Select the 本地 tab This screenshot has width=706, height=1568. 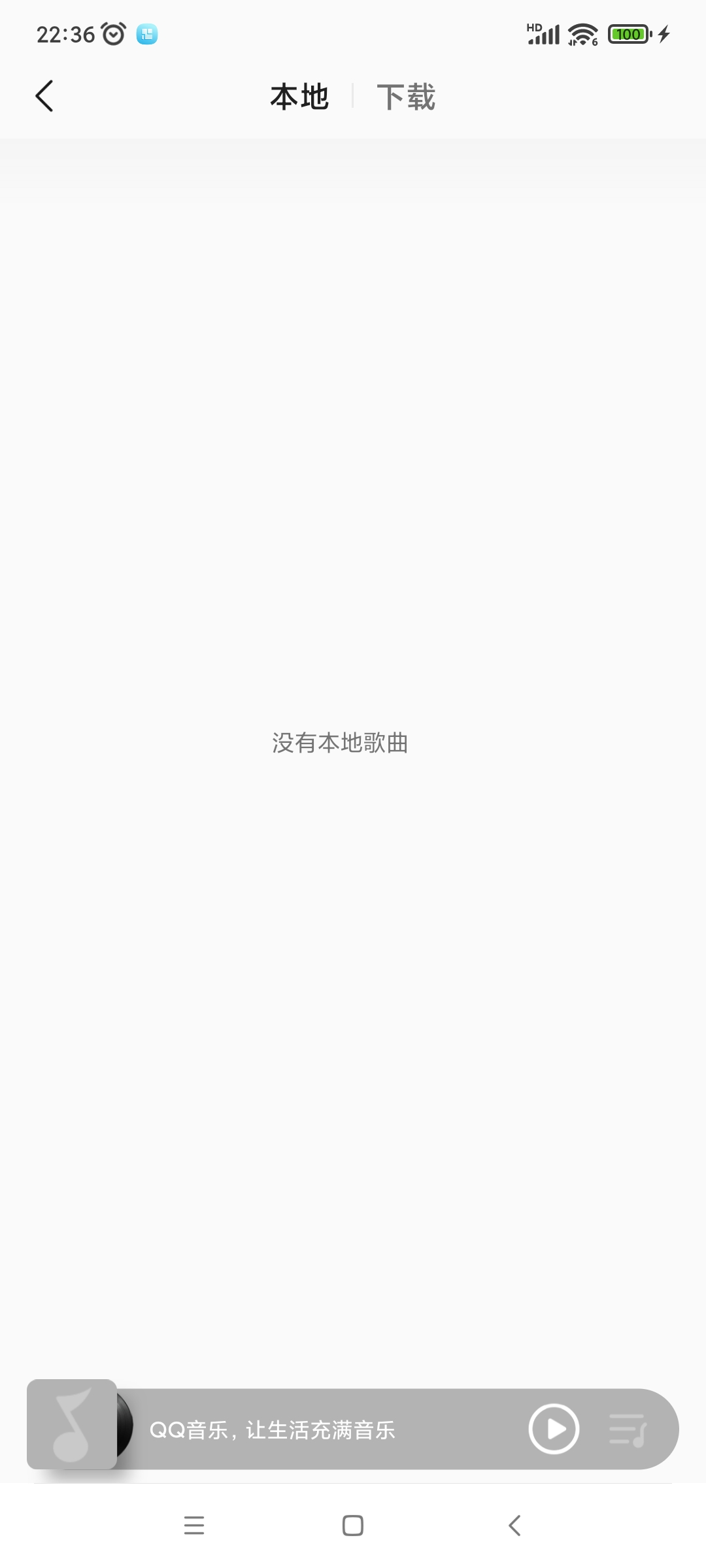299,97
